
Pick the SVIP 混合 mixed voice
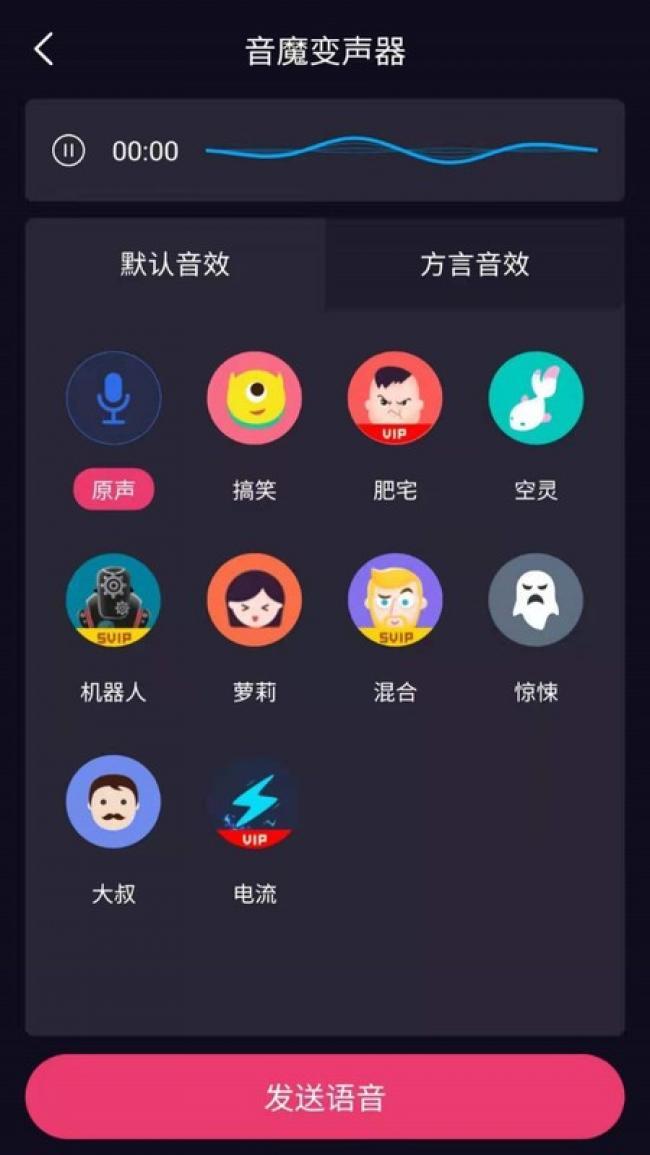pos(395,601)
